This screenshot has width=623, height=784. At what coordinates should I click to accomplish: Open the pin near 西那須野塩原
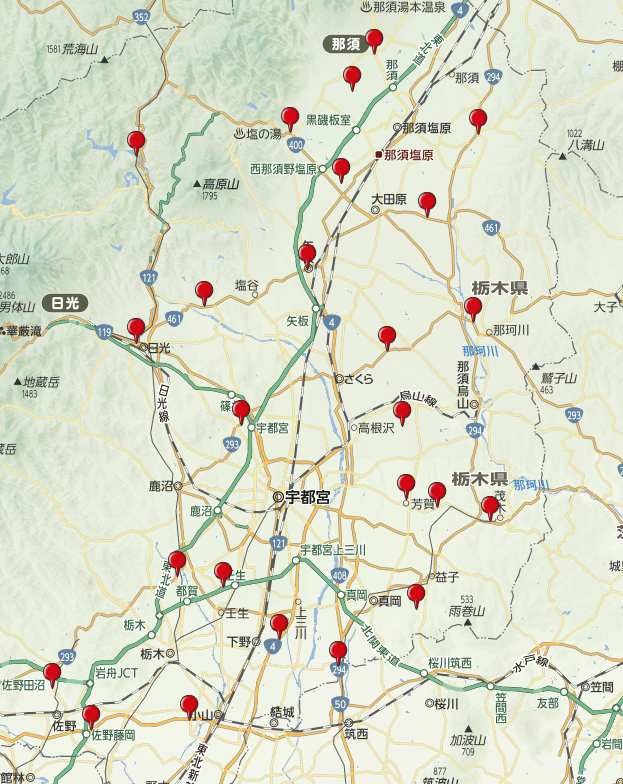click(341, 168)
